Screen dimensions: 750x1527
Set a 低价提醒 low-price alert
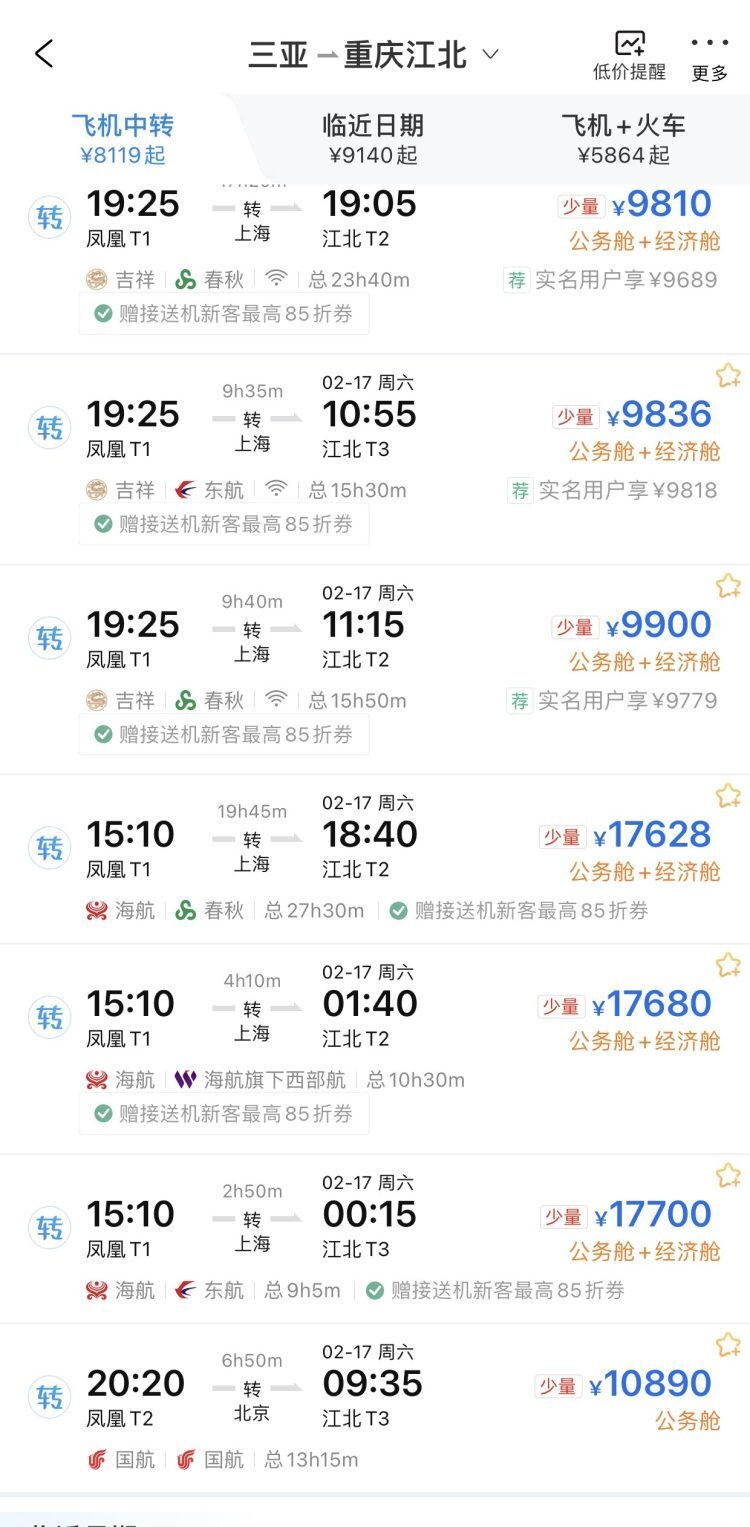point(629,56)
